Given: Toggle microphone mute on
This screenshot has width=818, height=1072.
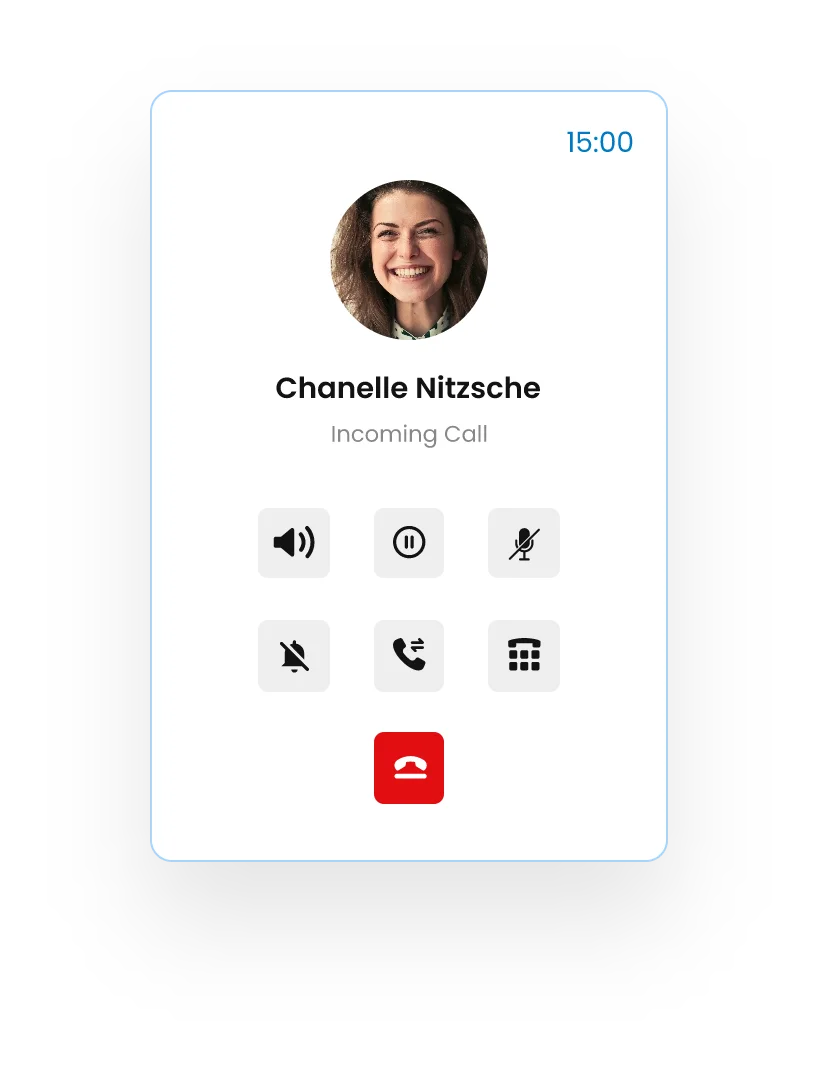Looking at the screenshot, I should [x=524, y=543].
